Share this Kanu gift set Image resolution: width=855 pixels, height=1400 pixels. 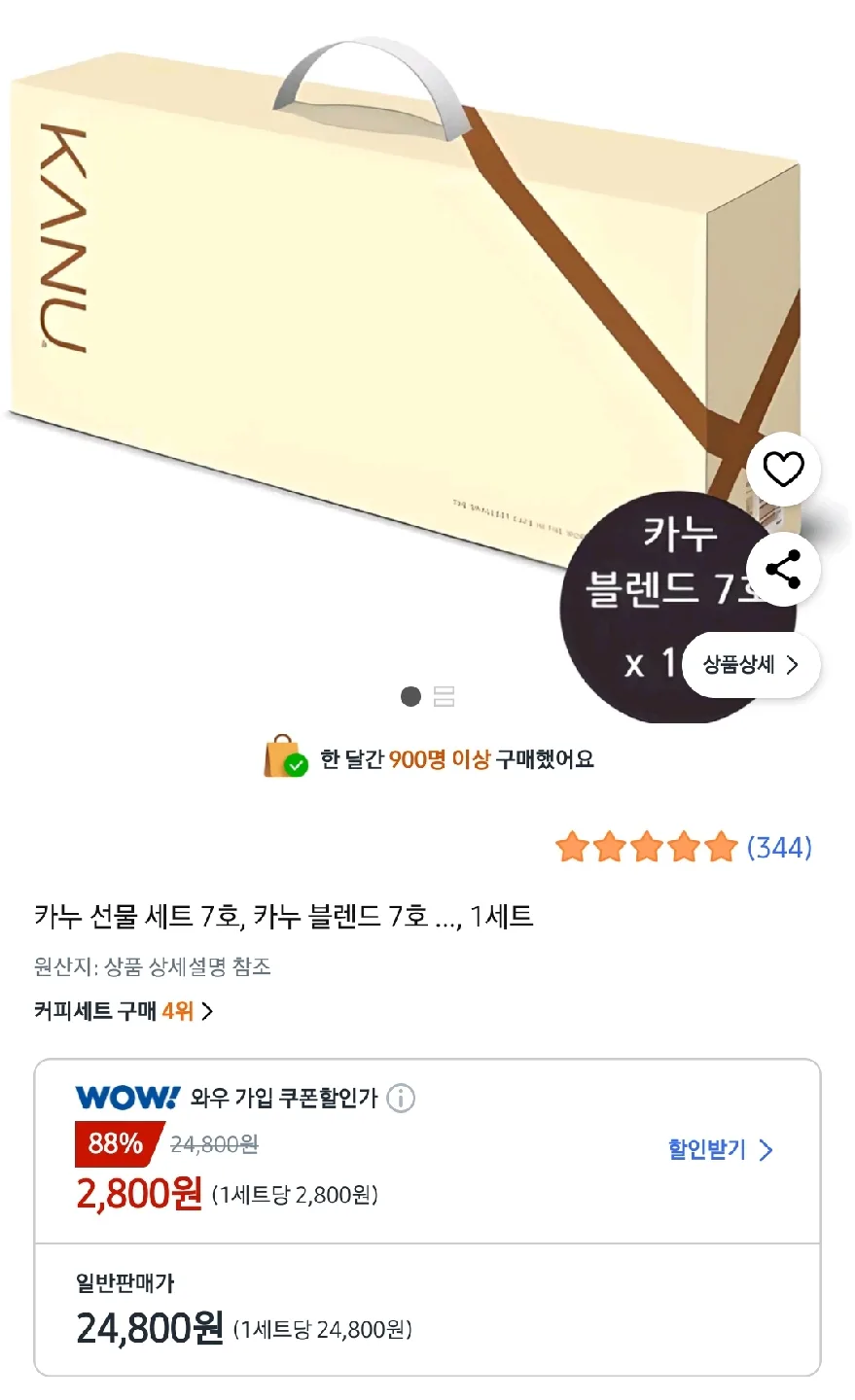783,570
